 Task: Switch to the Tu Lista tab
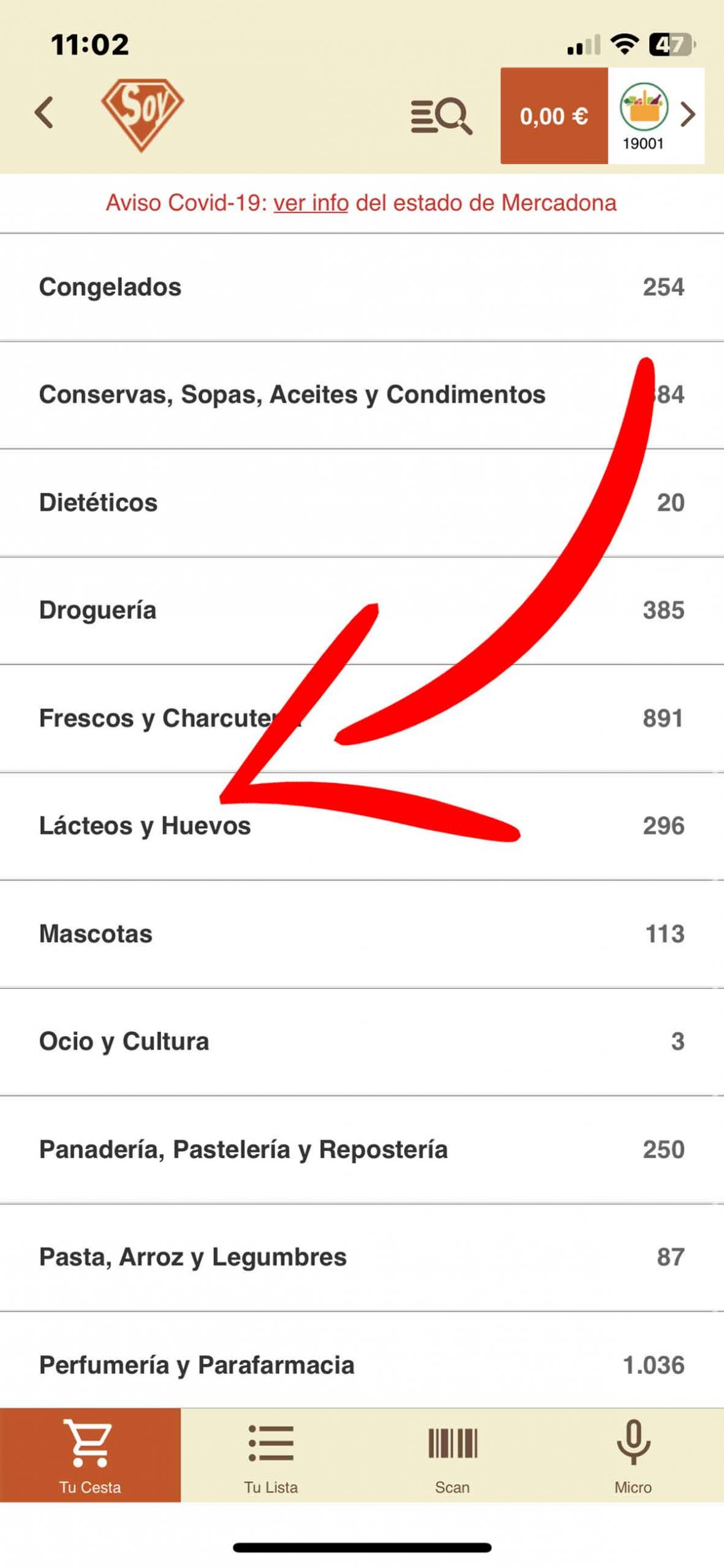[x=271, y=1454]
